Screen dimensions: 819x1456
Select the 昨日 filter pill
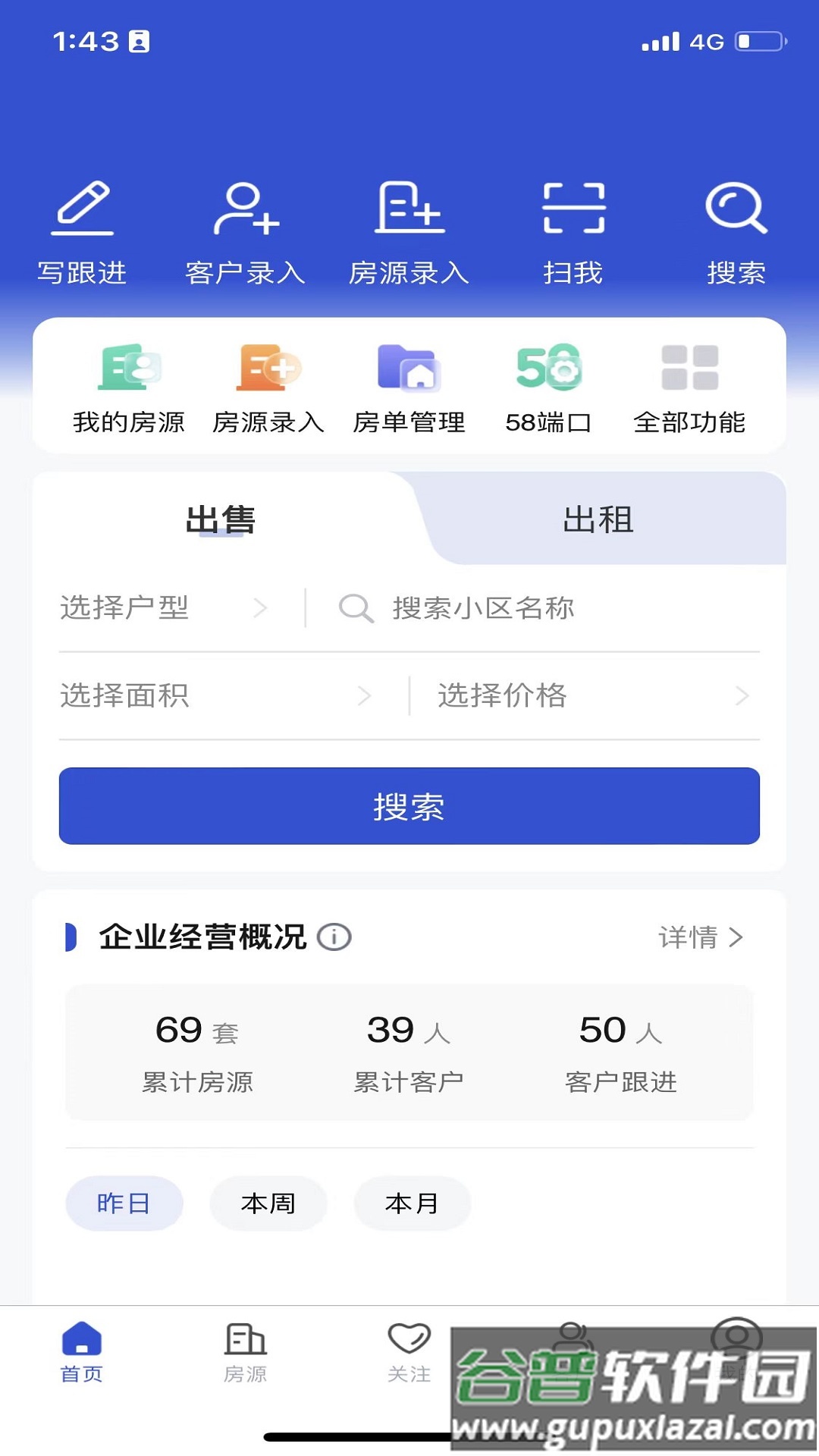pos(124,1203)
